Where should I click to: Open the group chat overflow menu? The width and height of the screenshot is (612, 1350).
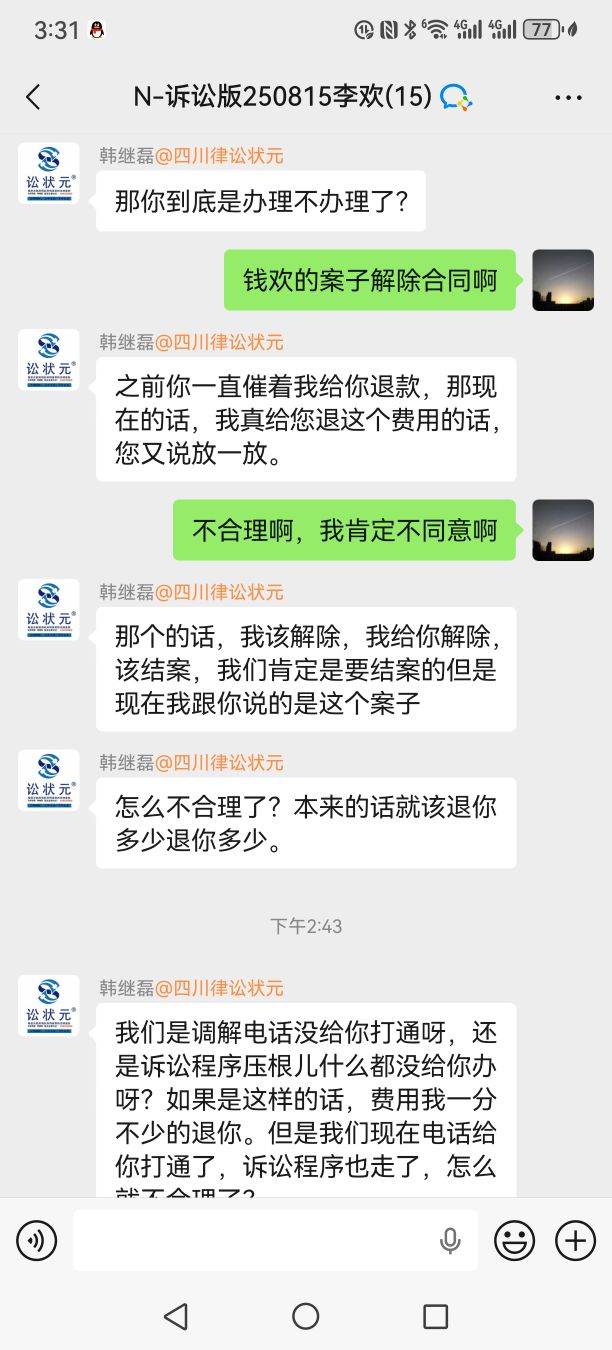pyautogui.click(x=568, y=97)
